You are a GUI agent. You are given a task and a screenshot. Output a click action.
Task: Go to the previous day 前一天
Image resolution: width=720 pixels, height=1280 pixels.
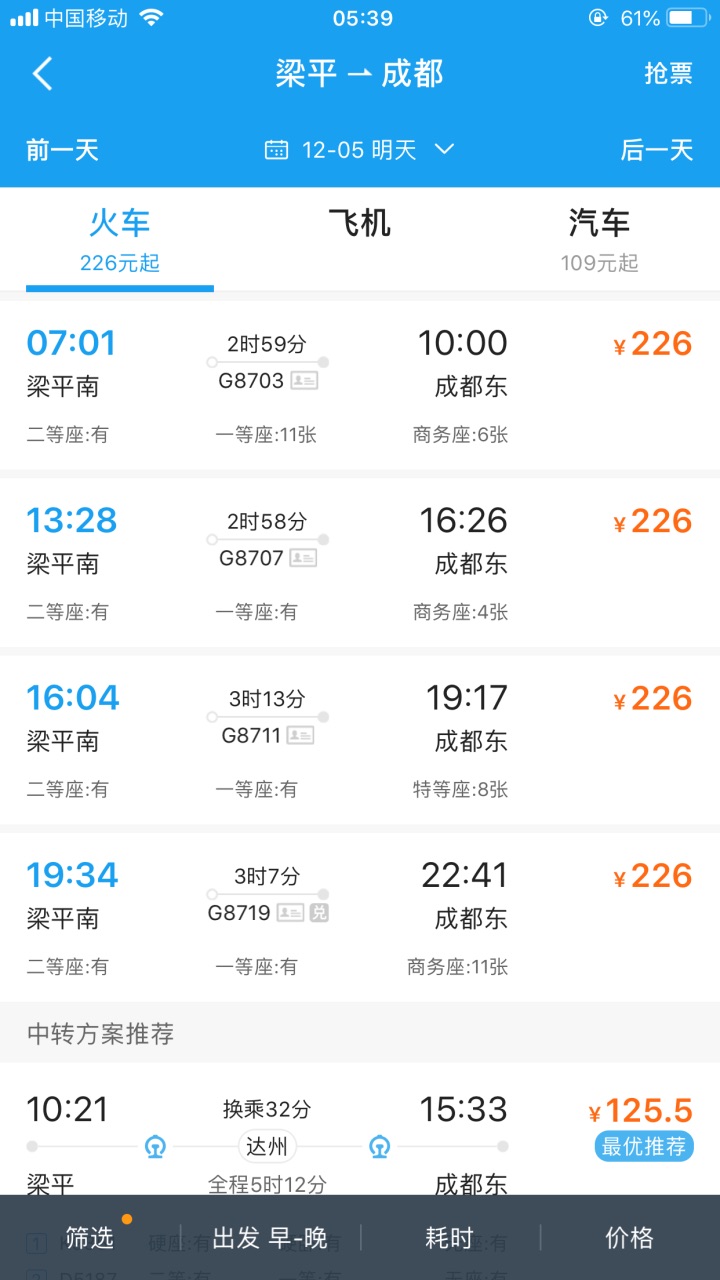[x=63, y=150]
